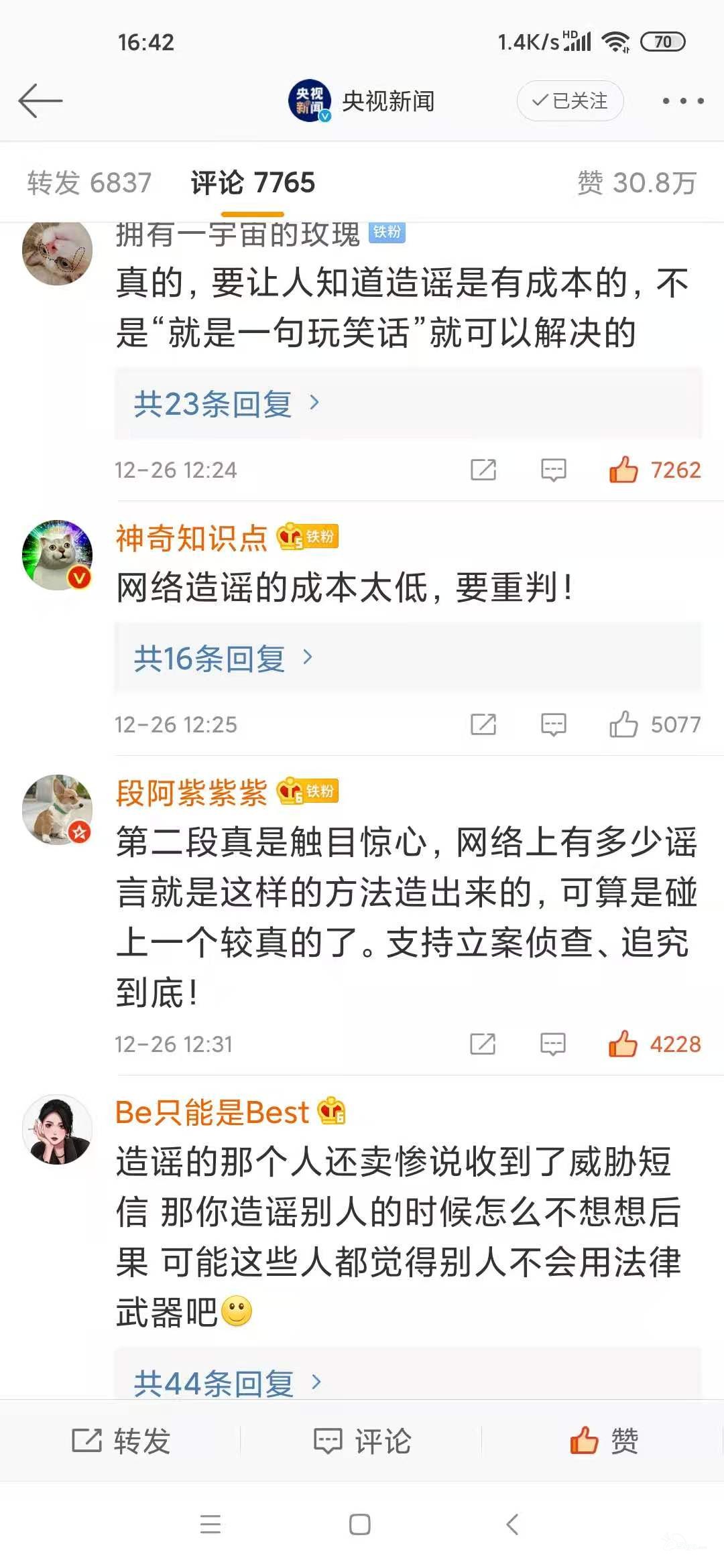
Task: Expand 共16条回复 replies
Action: point(223,659)
